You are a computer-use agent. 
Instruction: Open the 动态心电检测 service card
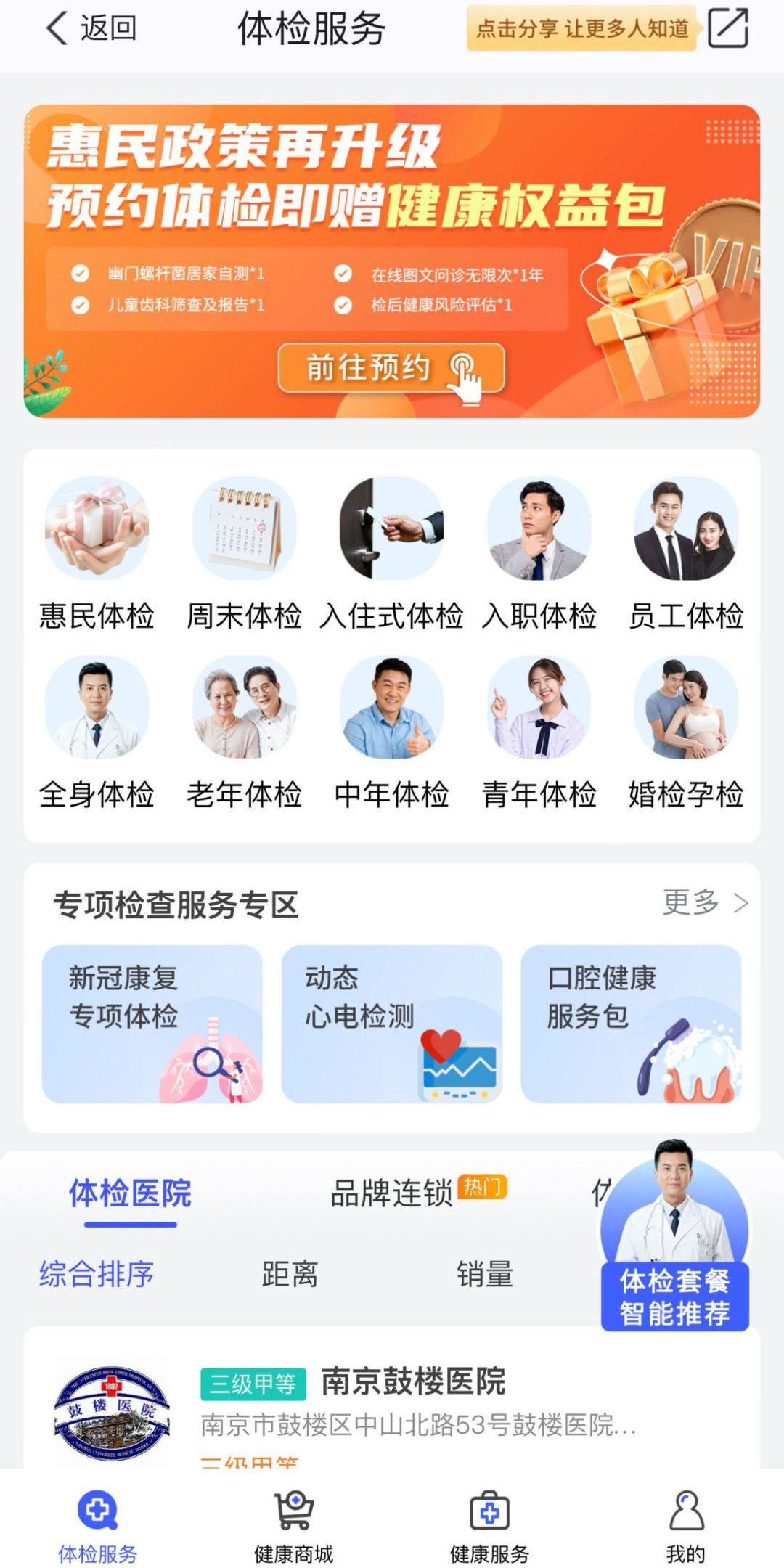(x=392, y=1024)
